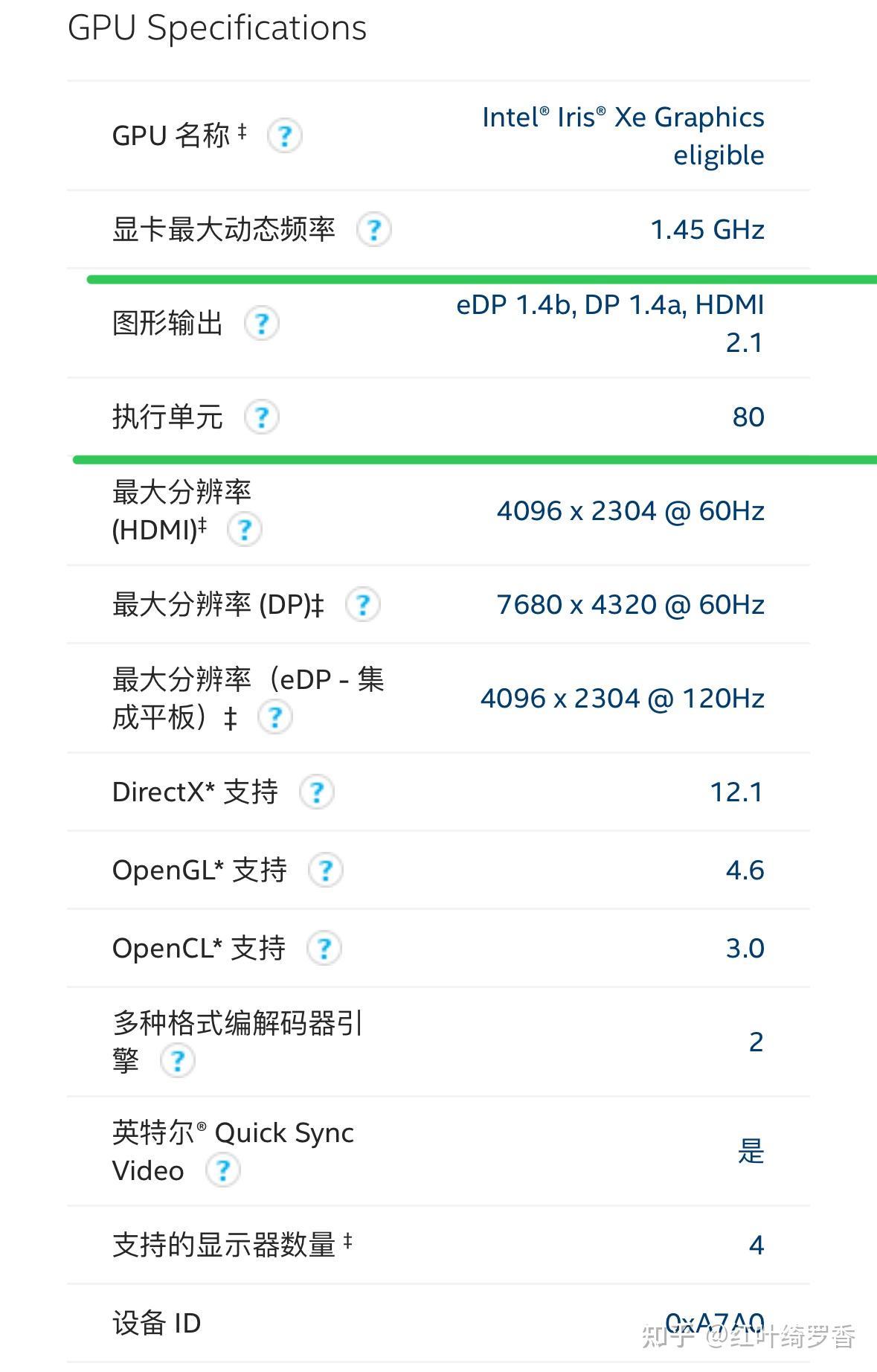The image size is (877, 1372).
Task: Open help for 显卡最大动态频率
Action: [374, 230]
